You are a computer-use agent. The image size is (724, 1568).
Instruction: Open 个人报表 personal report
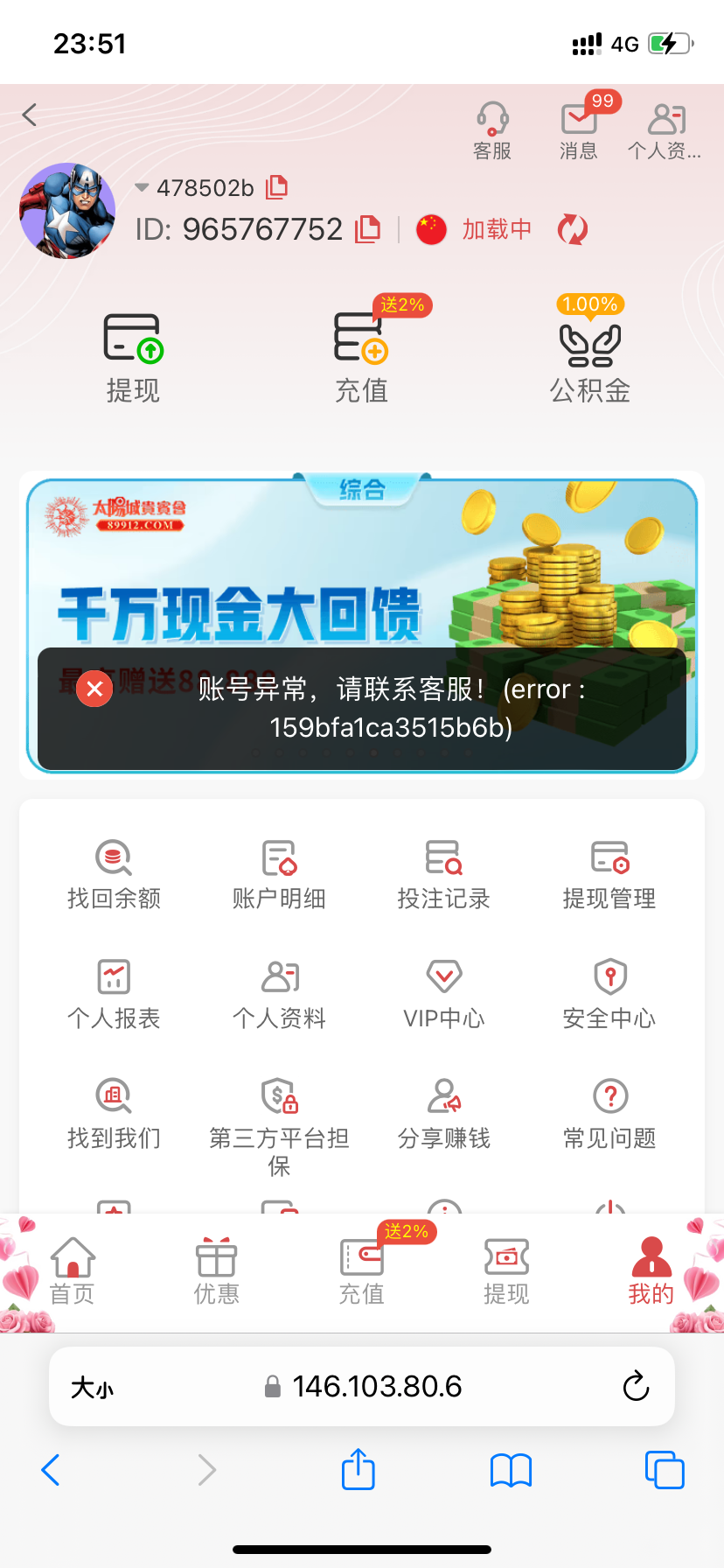(114, 994)
